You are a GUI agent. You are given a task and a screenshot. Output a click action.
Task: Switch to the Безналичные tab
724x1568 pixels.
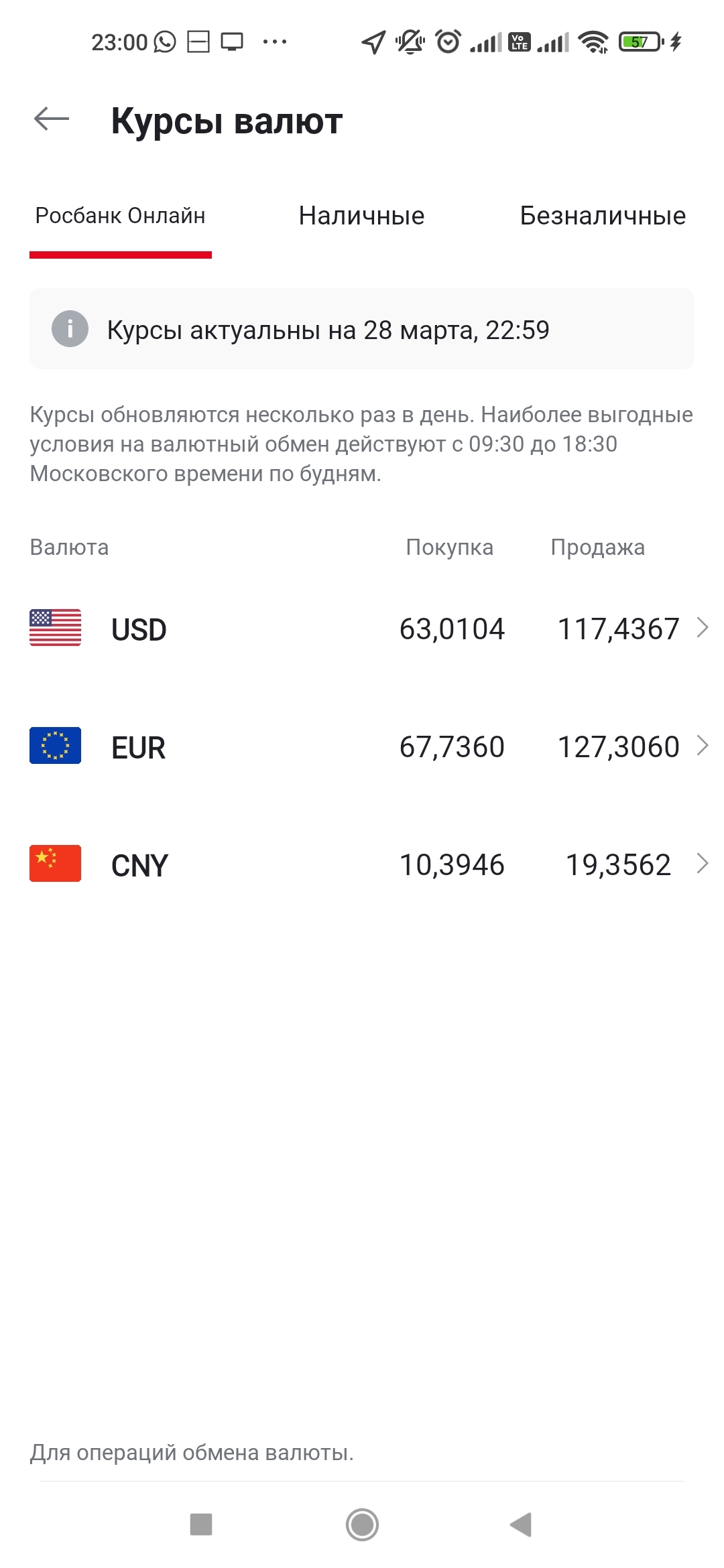point(603,216)
